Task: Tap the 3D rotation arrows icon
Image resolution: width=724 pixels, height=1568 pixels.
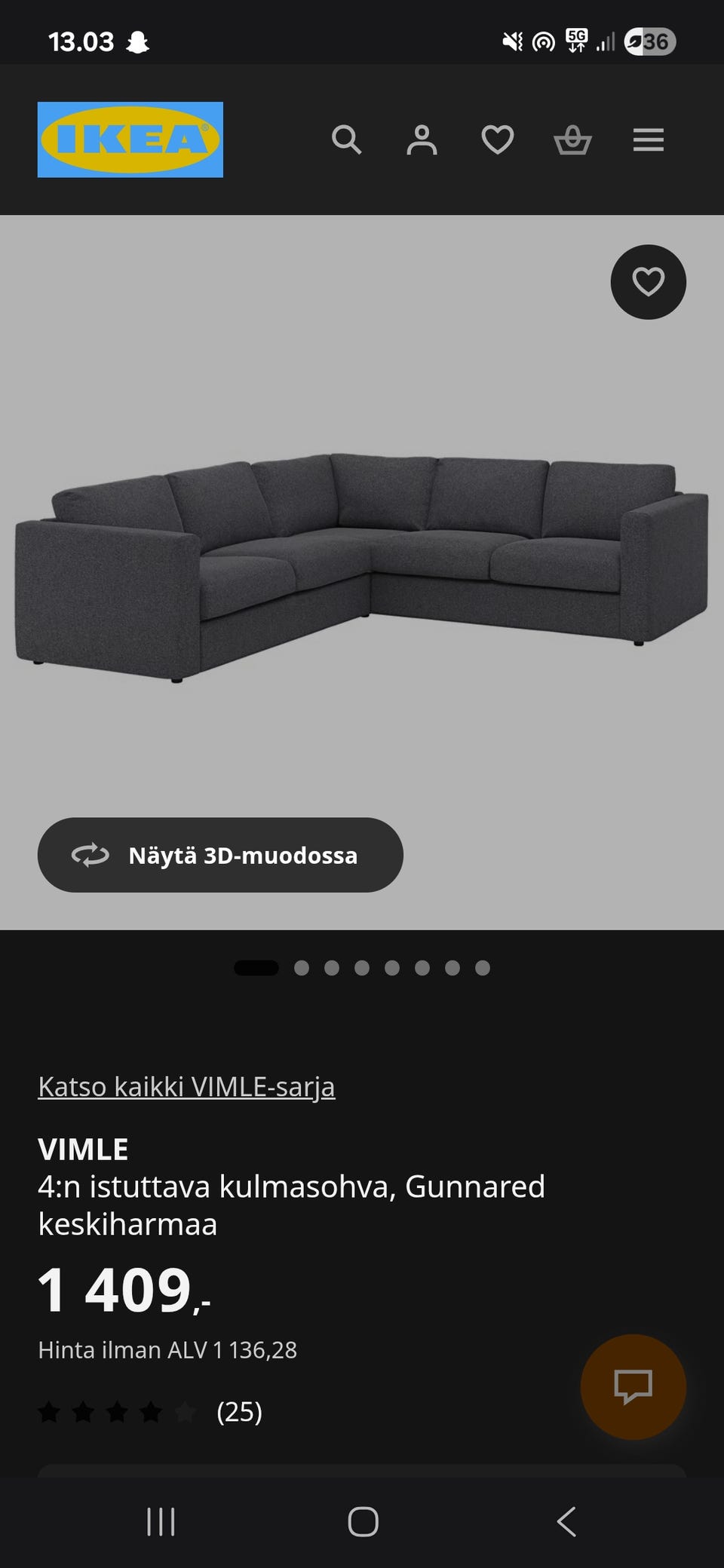Action: point(90,856)
